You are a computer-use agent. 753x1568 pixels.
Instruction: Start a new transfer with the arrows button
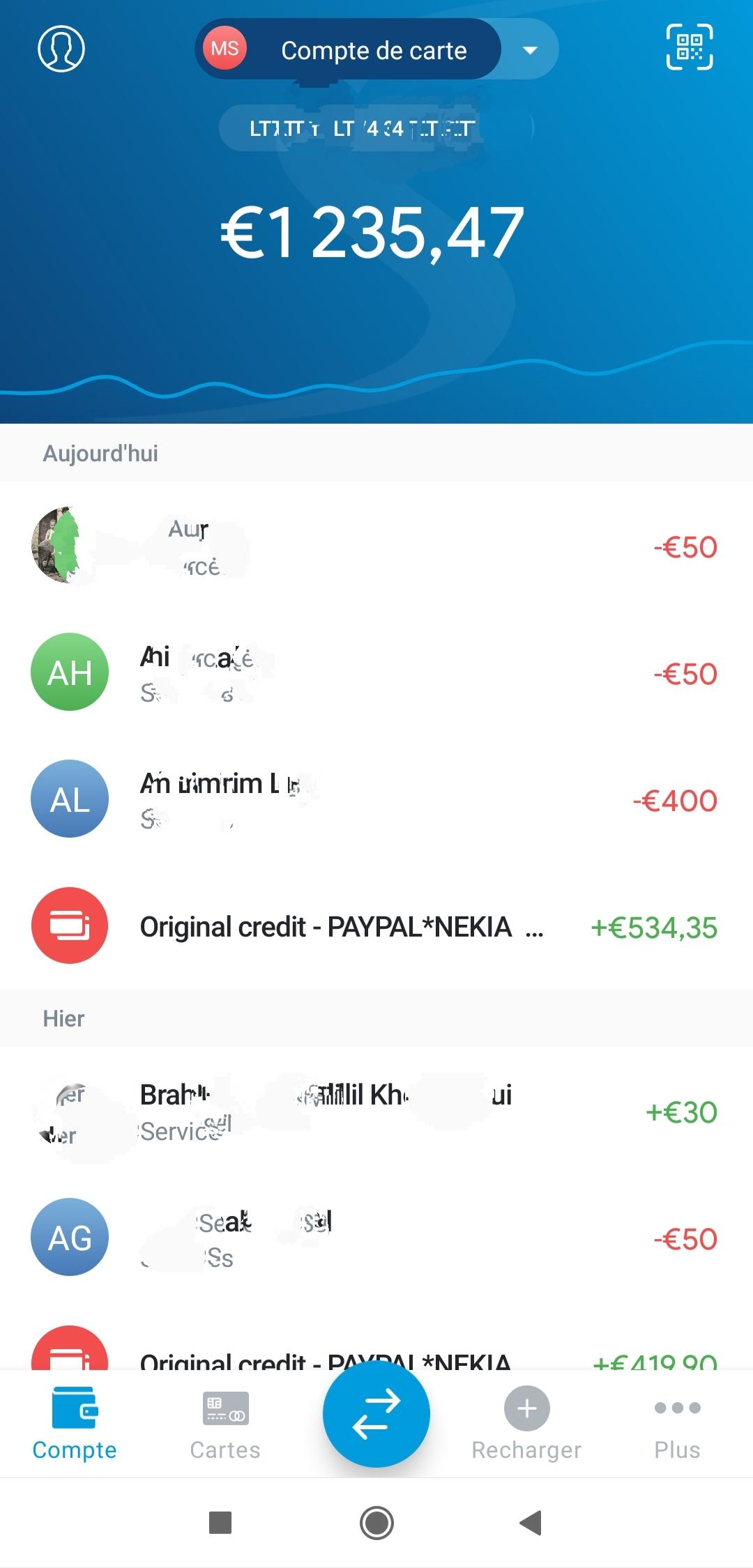(376, 1415)
